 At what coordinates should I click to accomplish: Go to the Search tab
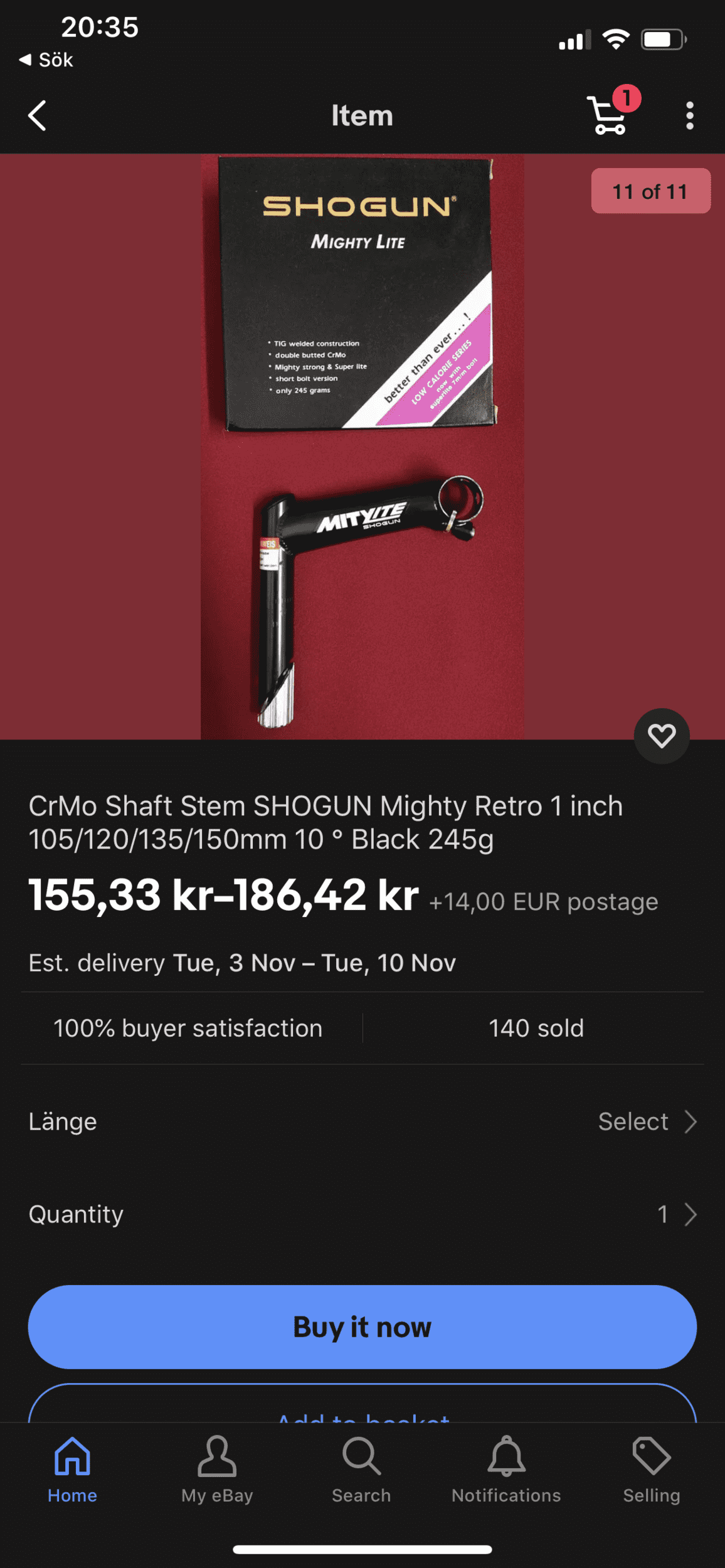click(362, 1470)
